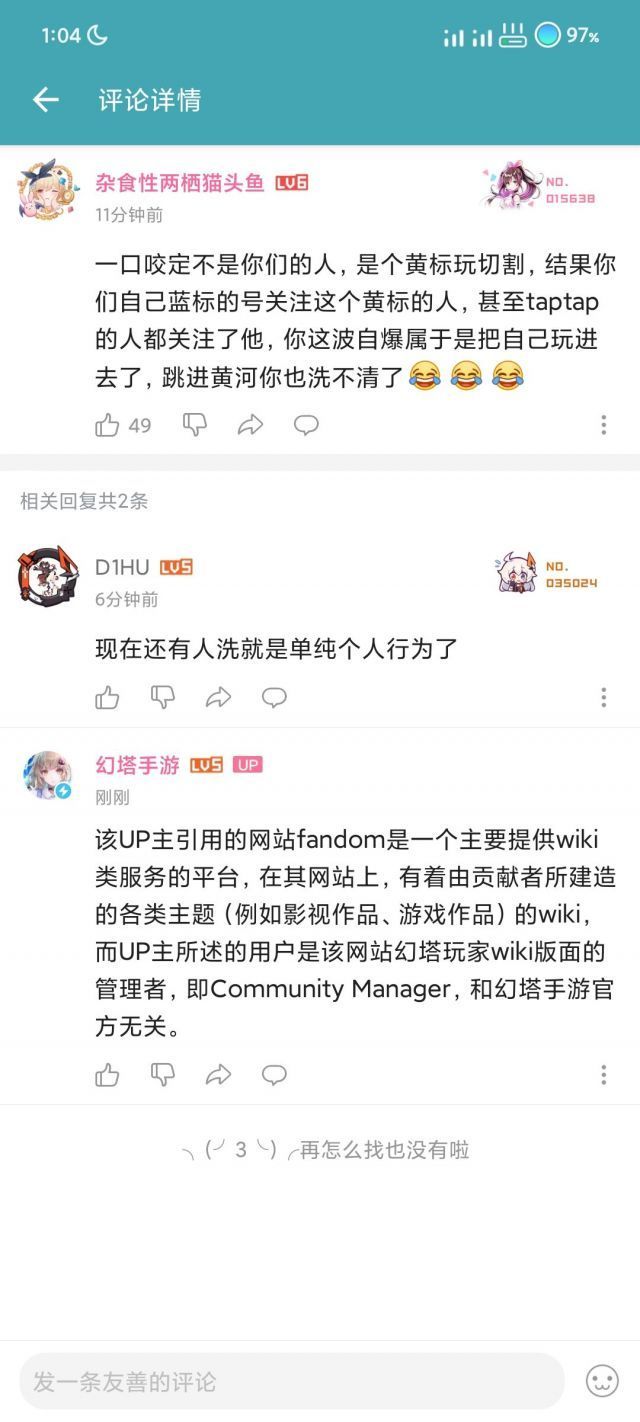This screenshot has width=640, height=1422.
Task: View the D1HU profile avatar
Action: pos(47,576)
